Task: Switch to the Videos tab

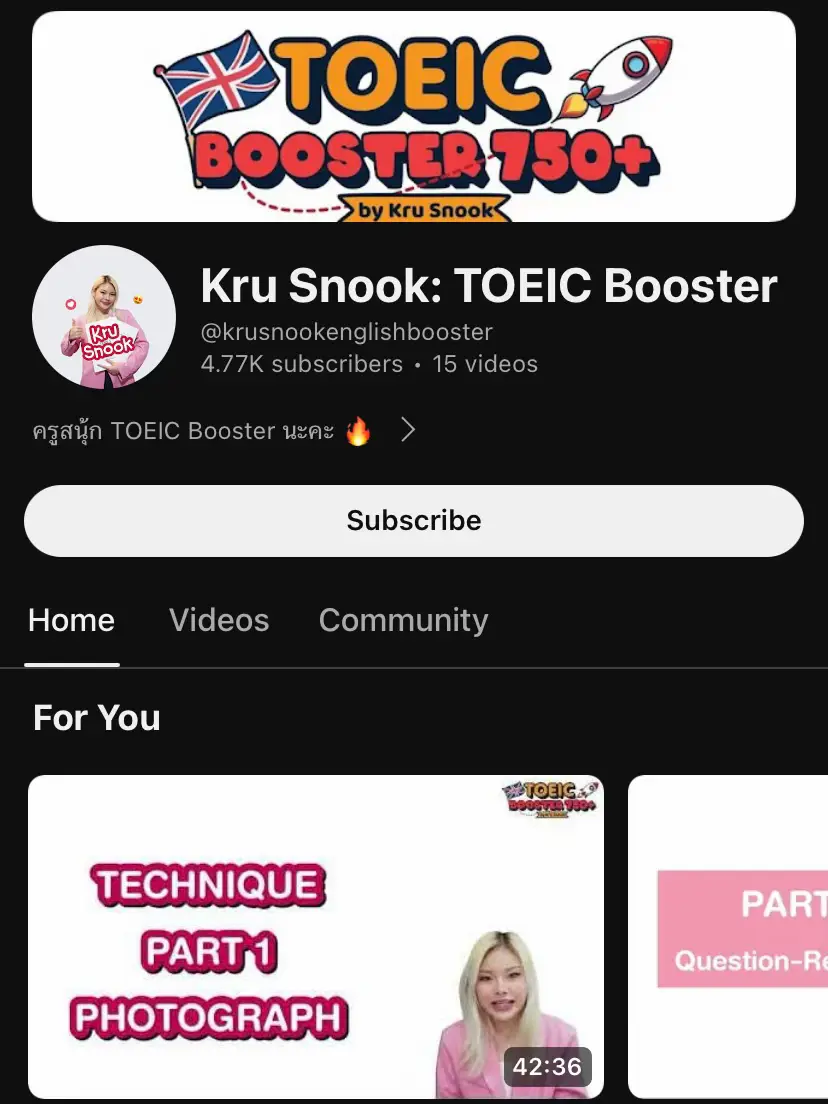Action: point(218,620)
